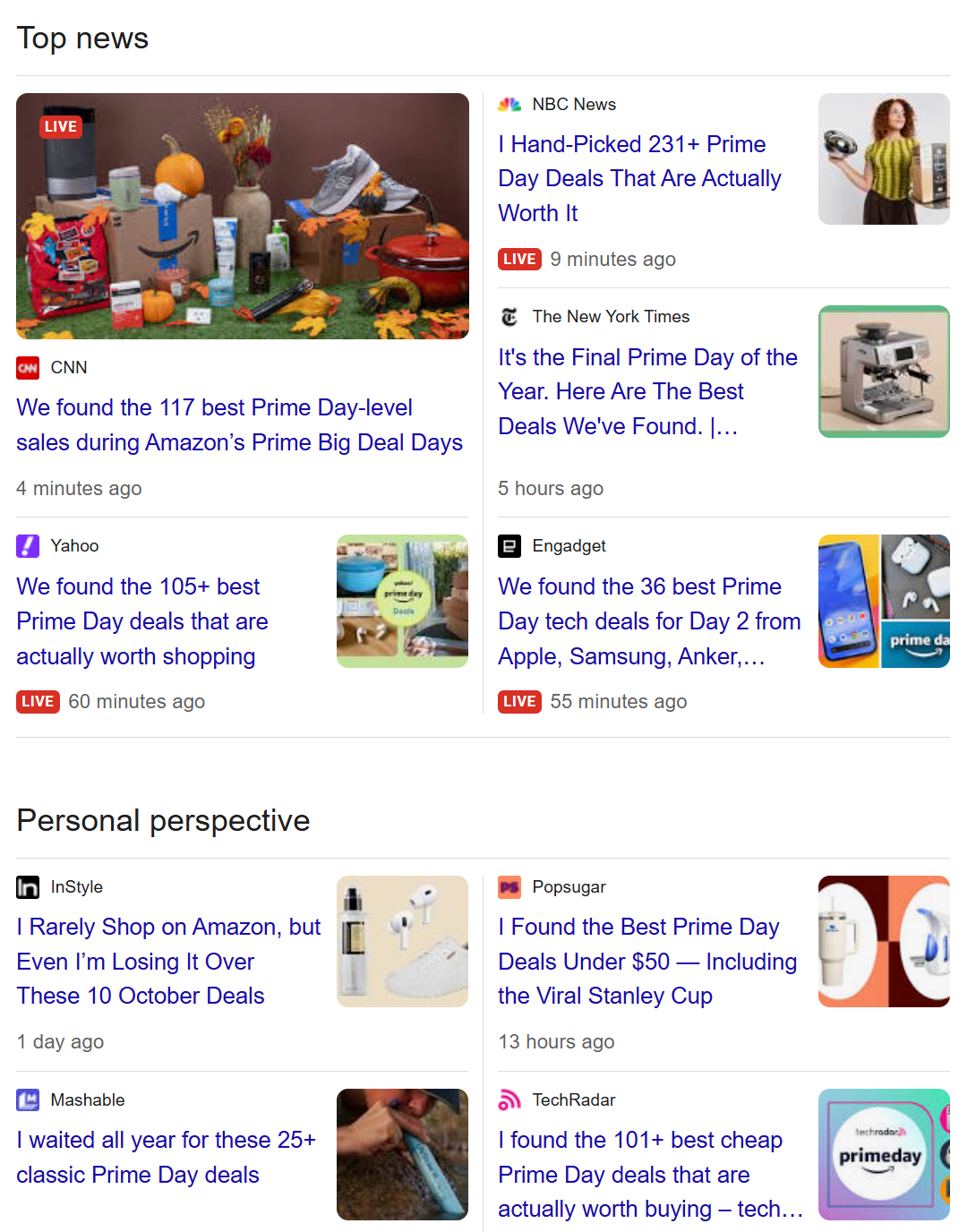Open the New York Times Final Prime Day article

(x=646, y=391)
